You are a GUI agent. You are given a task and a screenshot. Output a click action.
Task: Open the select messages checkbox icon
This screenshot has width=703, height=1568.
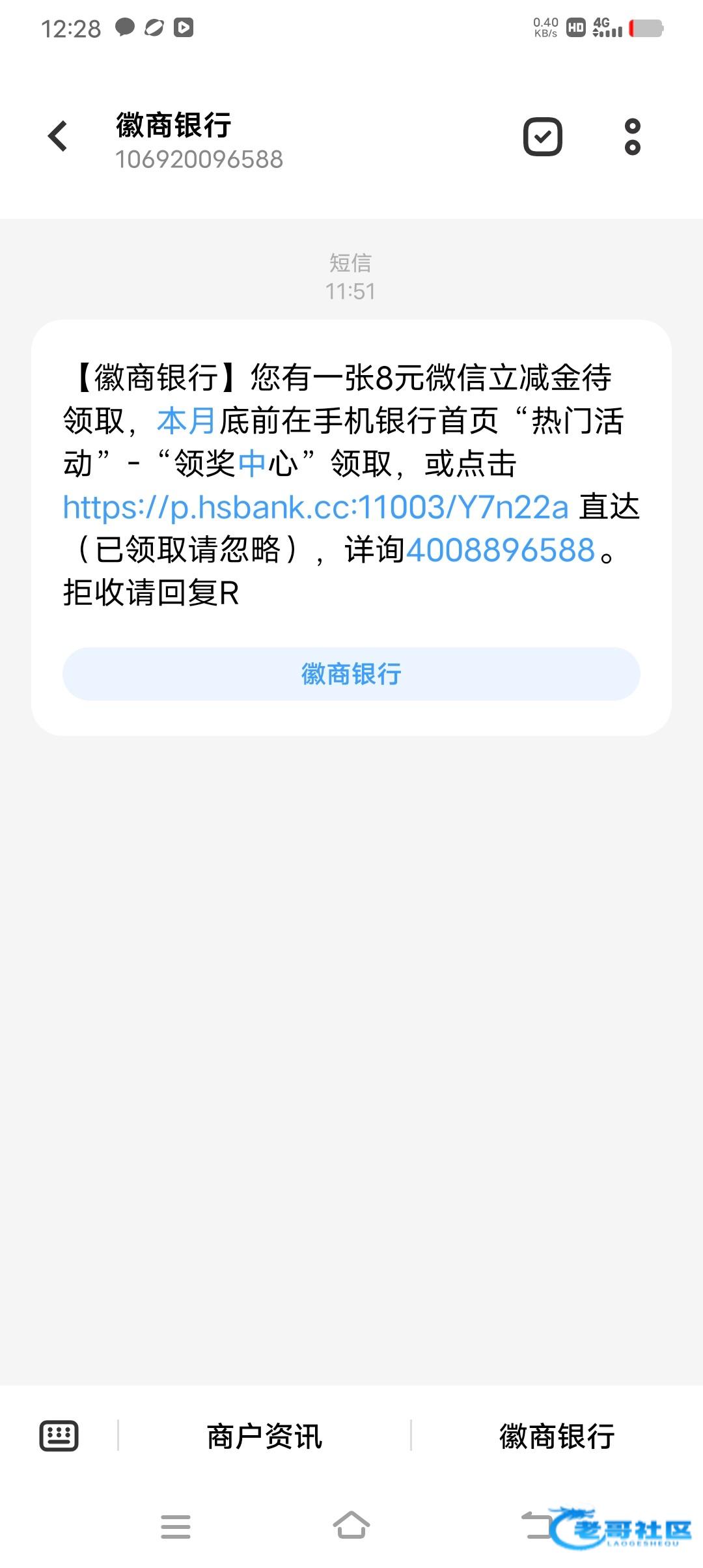pos(542,137)
